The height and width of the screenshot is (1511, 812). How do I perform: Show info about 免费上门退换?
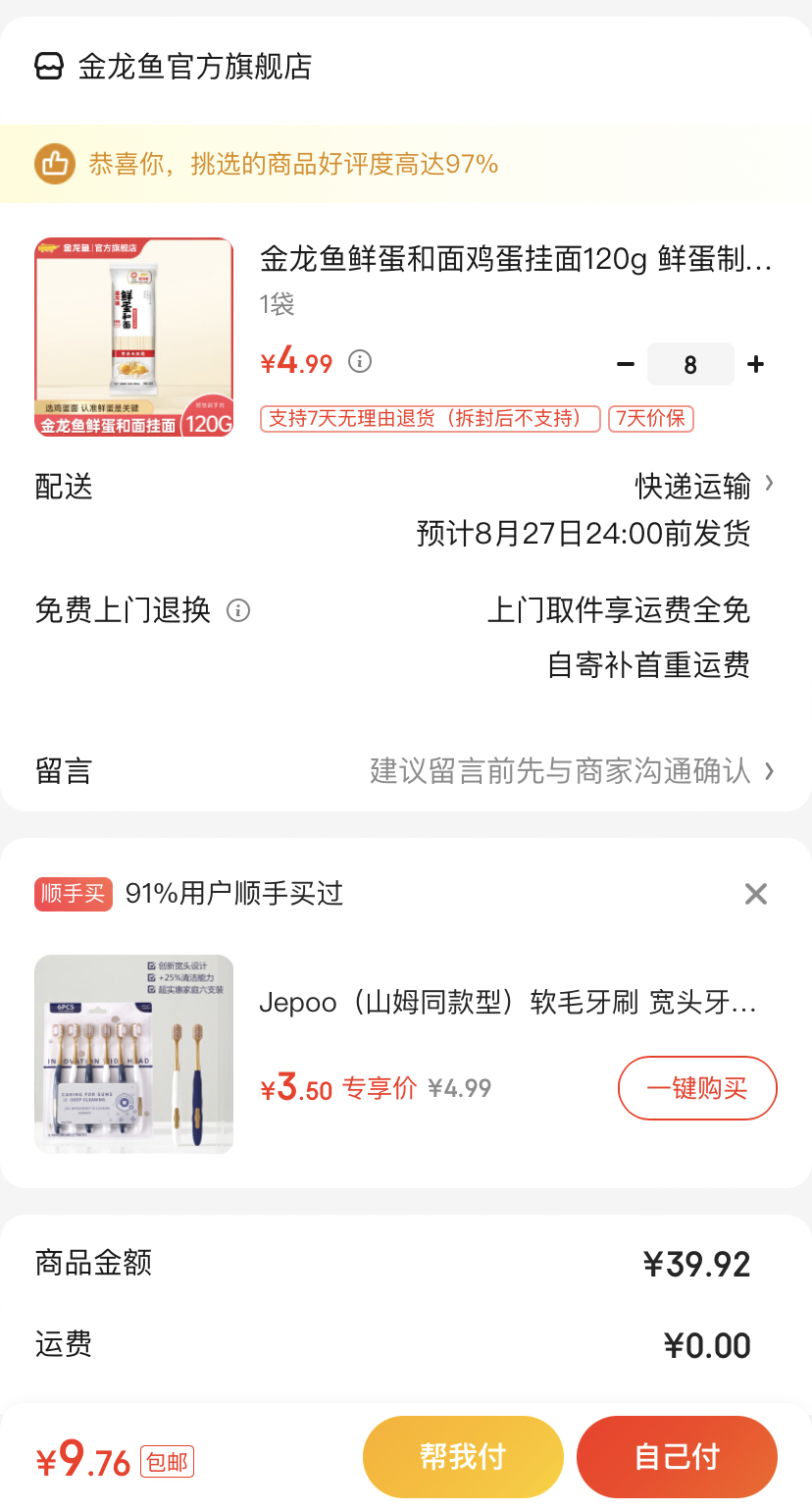tap(238, 611)
